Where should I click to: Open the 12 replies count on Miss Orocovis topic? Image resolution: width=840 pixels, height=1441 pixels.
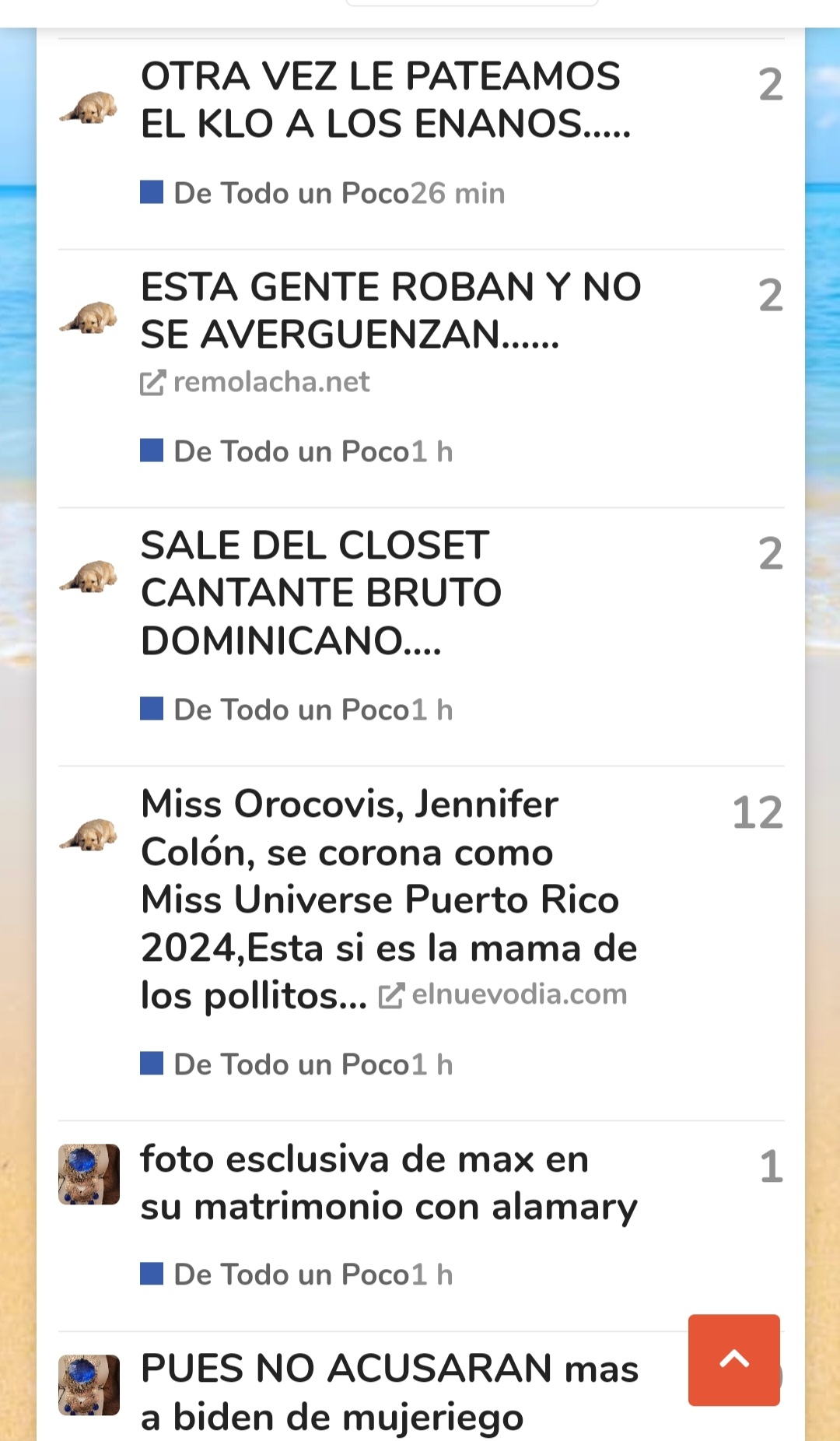758,813
